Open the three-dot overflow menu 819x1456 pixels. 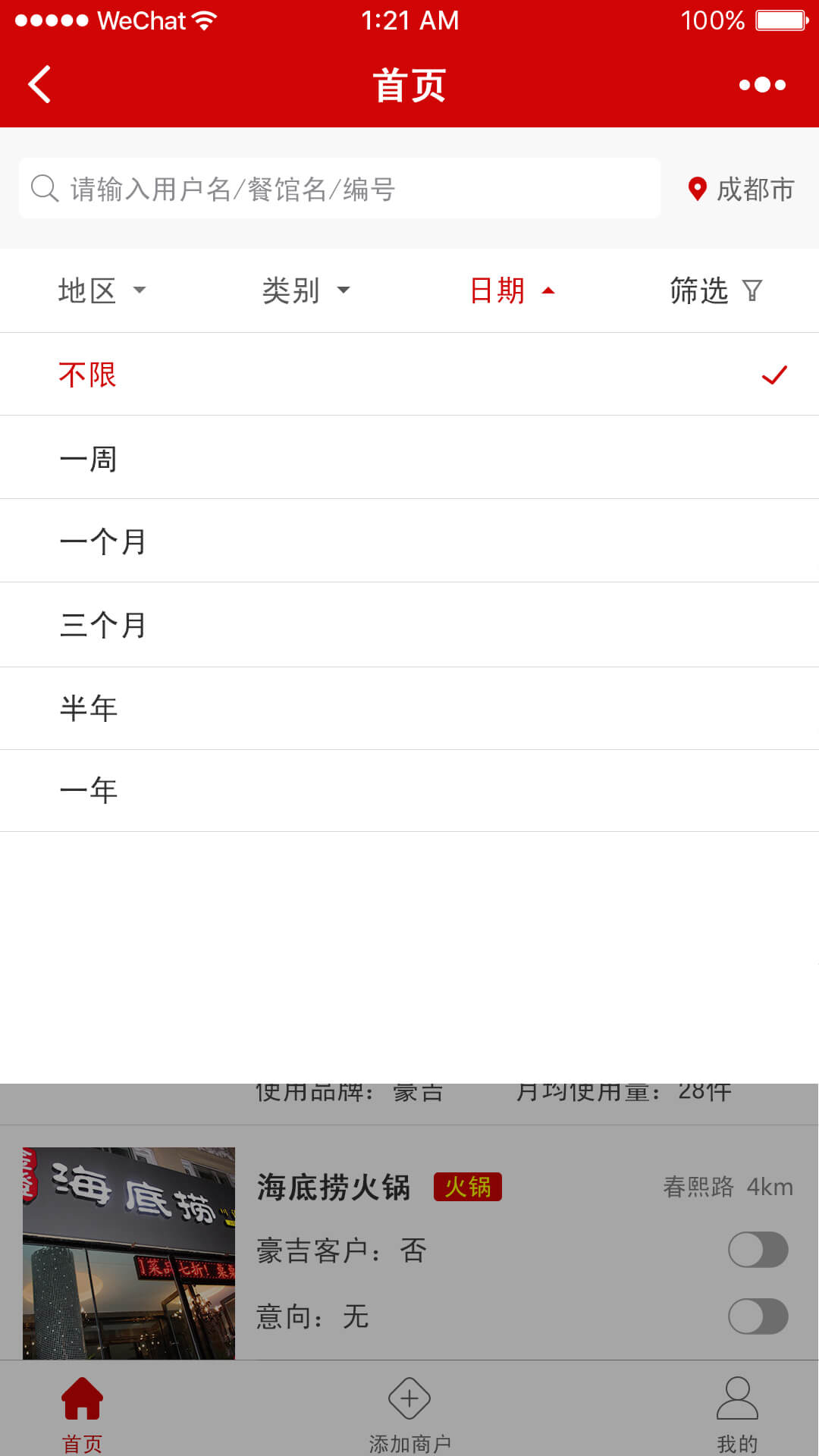(762, 84)
